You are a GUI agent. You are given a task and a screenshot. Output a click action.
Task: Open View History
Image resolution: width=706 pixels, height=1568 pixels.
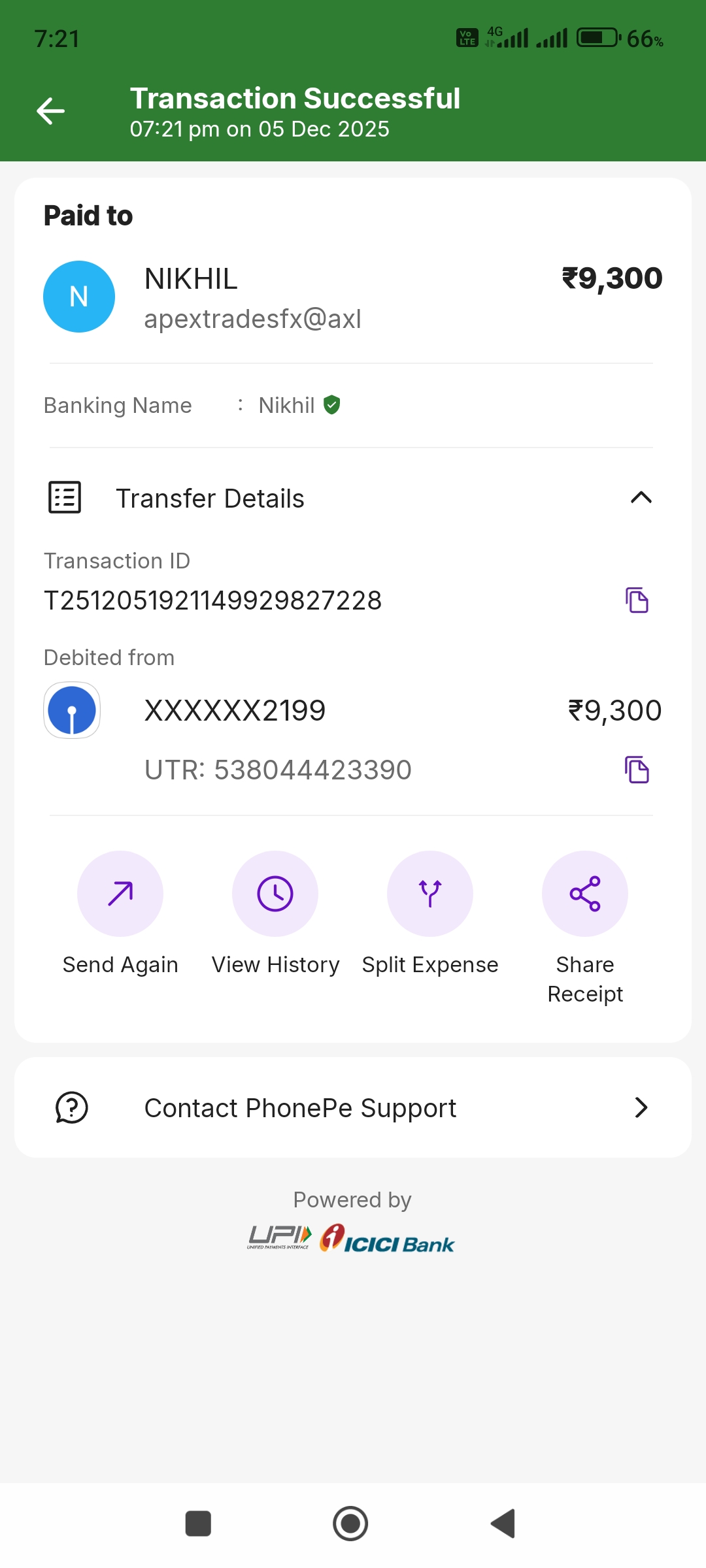point(275,894)
